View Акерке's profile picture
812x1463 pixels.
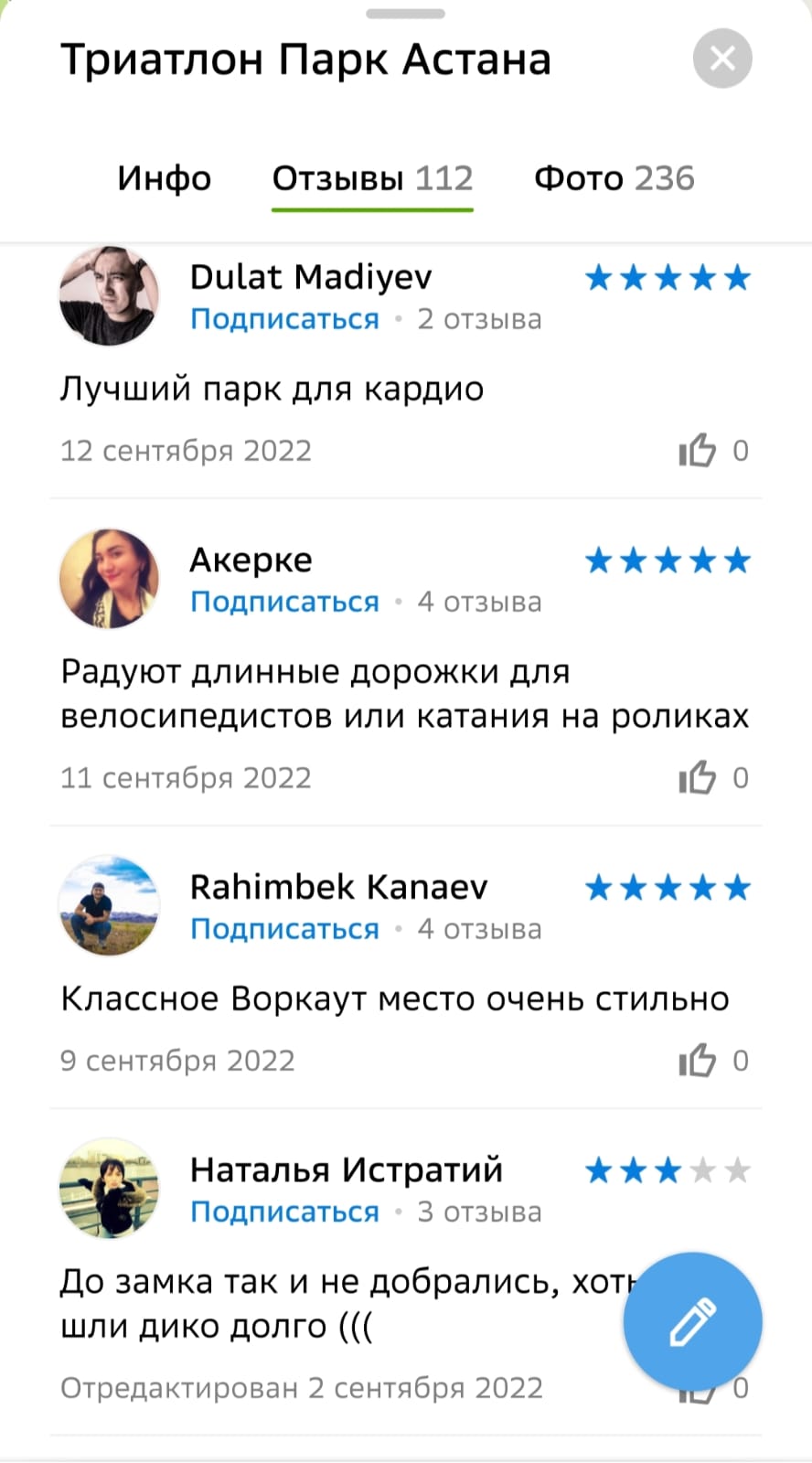109,579
